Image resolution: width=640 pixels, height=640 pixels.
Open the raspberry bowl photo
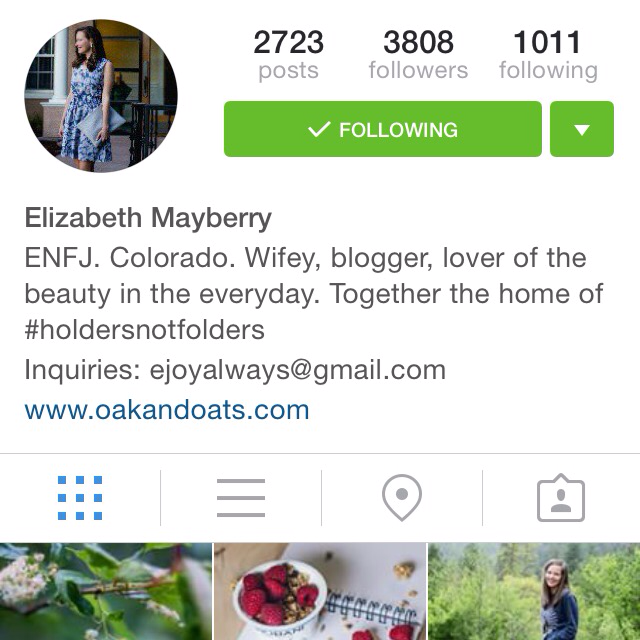(320, 592)
